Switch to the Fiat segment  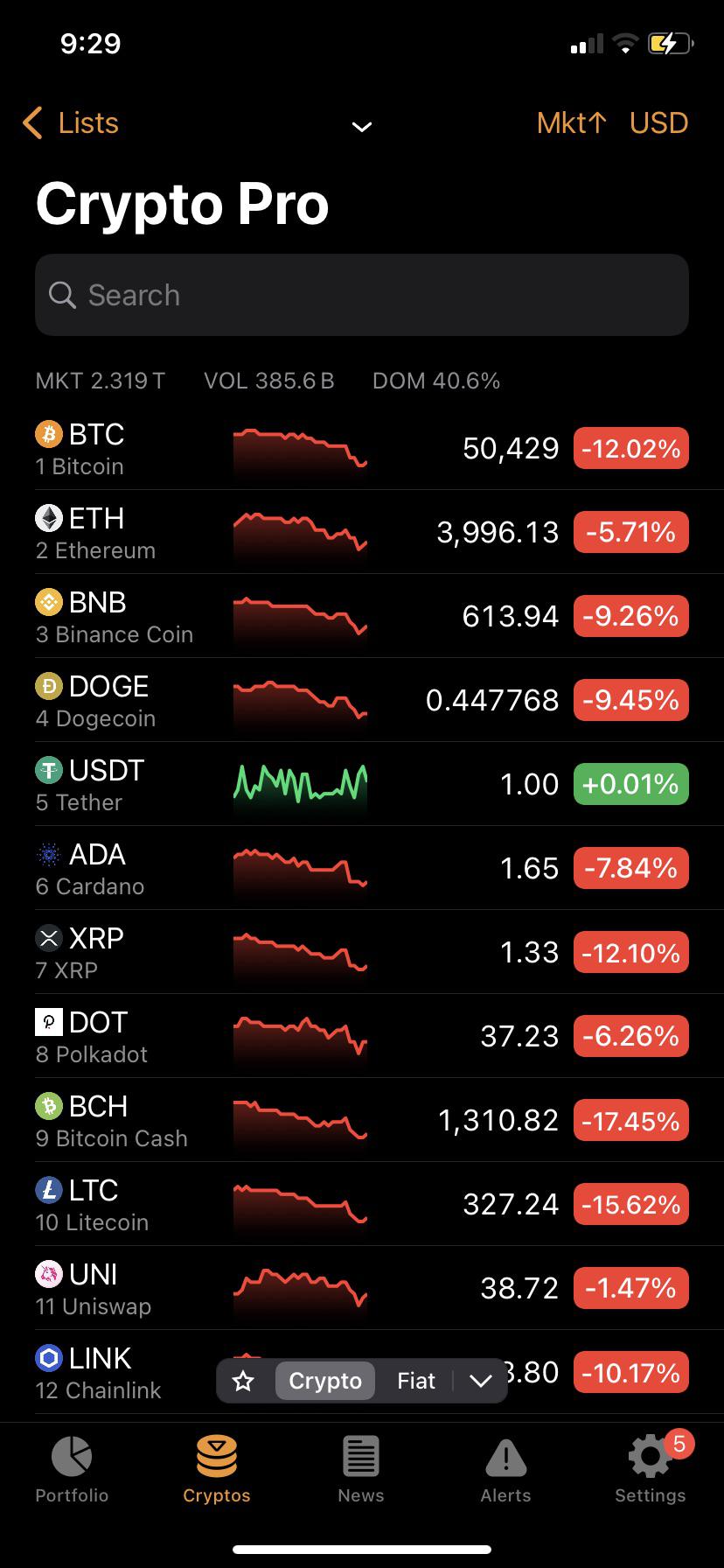coord(415,1381)
